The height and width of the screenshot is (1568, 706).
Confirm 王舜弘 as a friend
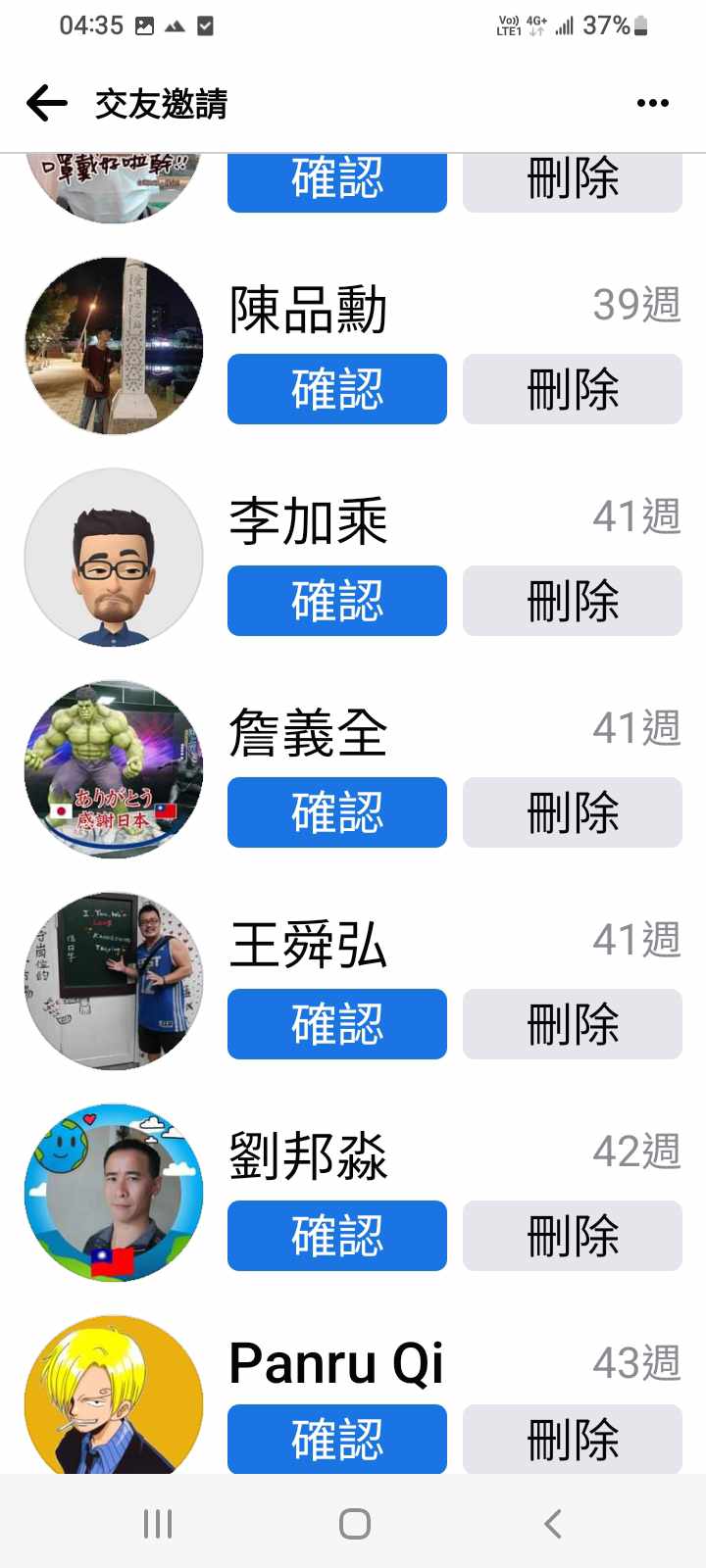[336, 1024]
